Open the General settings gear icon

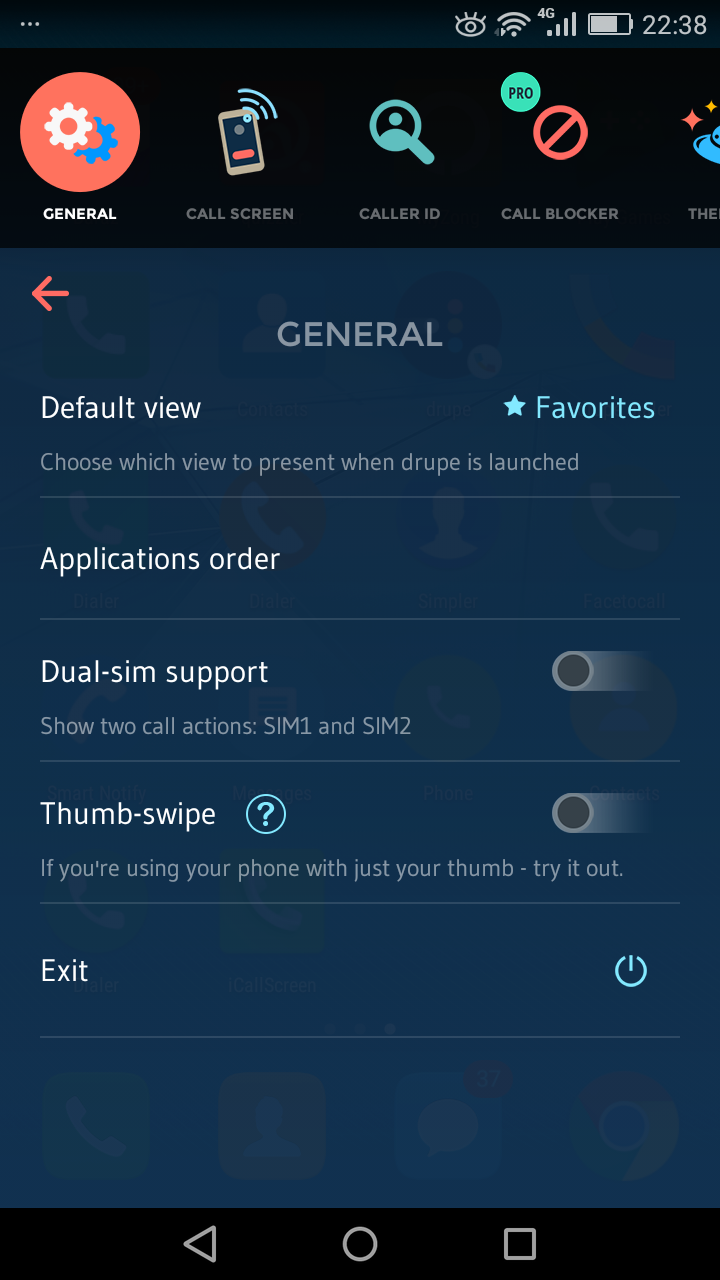click(80, 131)
